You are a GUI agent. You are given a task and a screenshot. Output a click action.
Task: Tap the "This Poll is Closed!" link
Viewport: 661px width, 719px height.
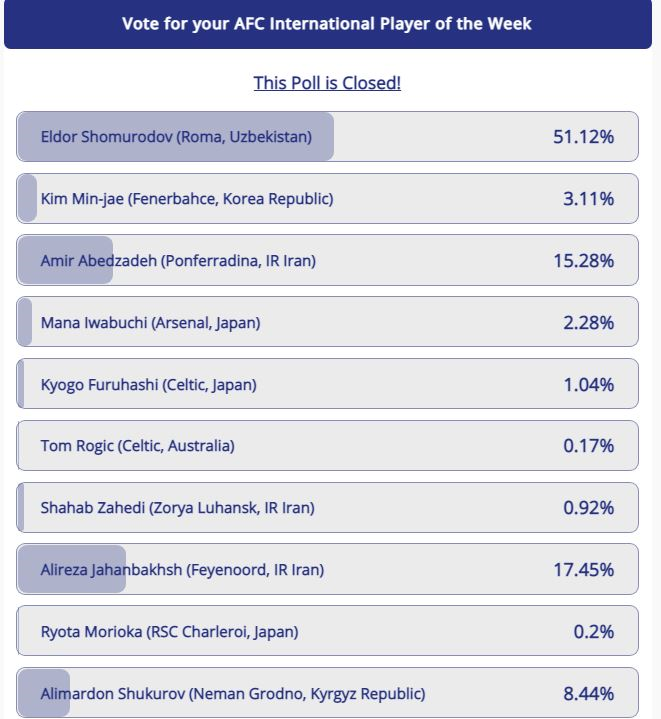[327, 83]
